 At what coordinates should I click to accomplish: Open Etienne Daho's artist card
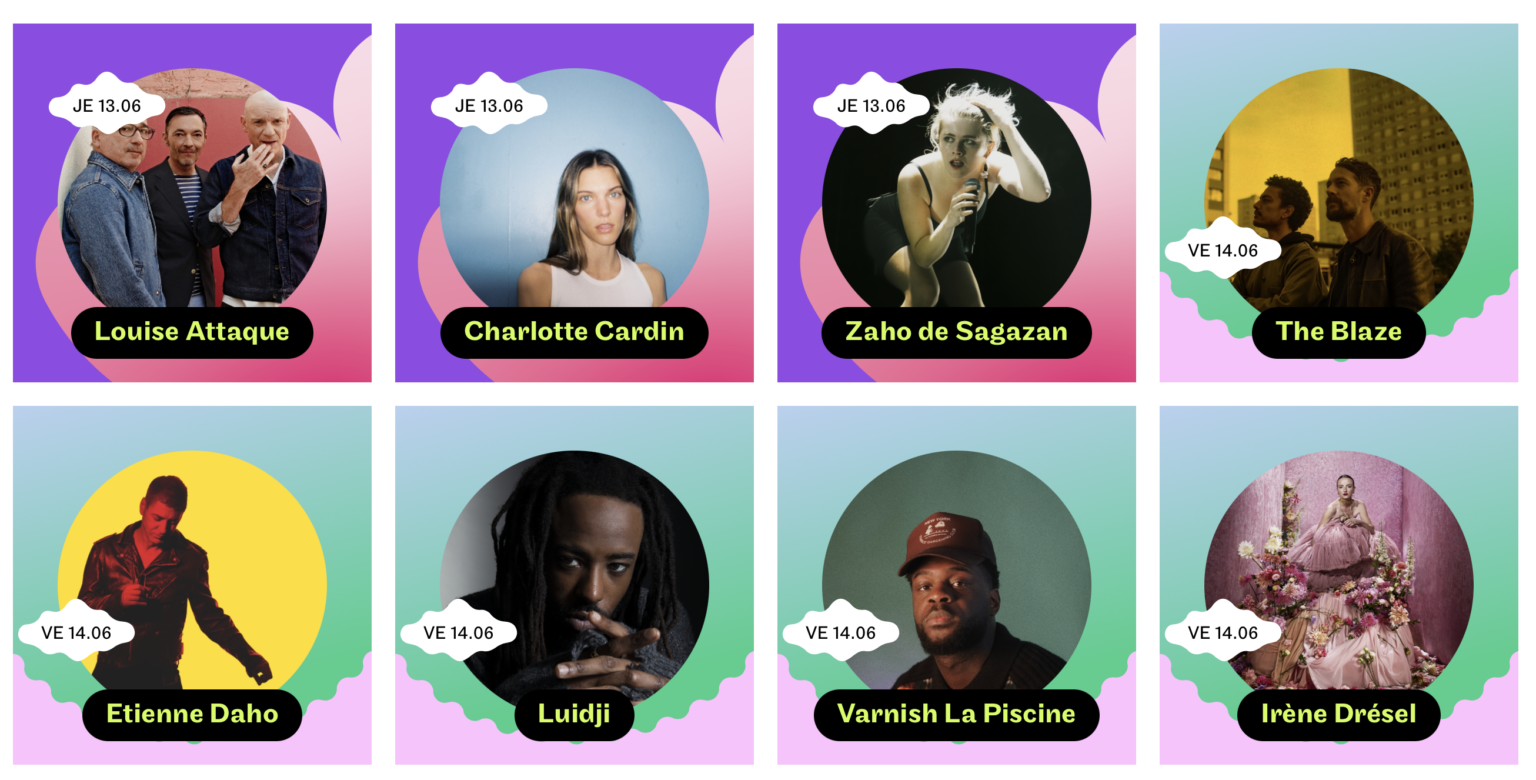point(192,585)
